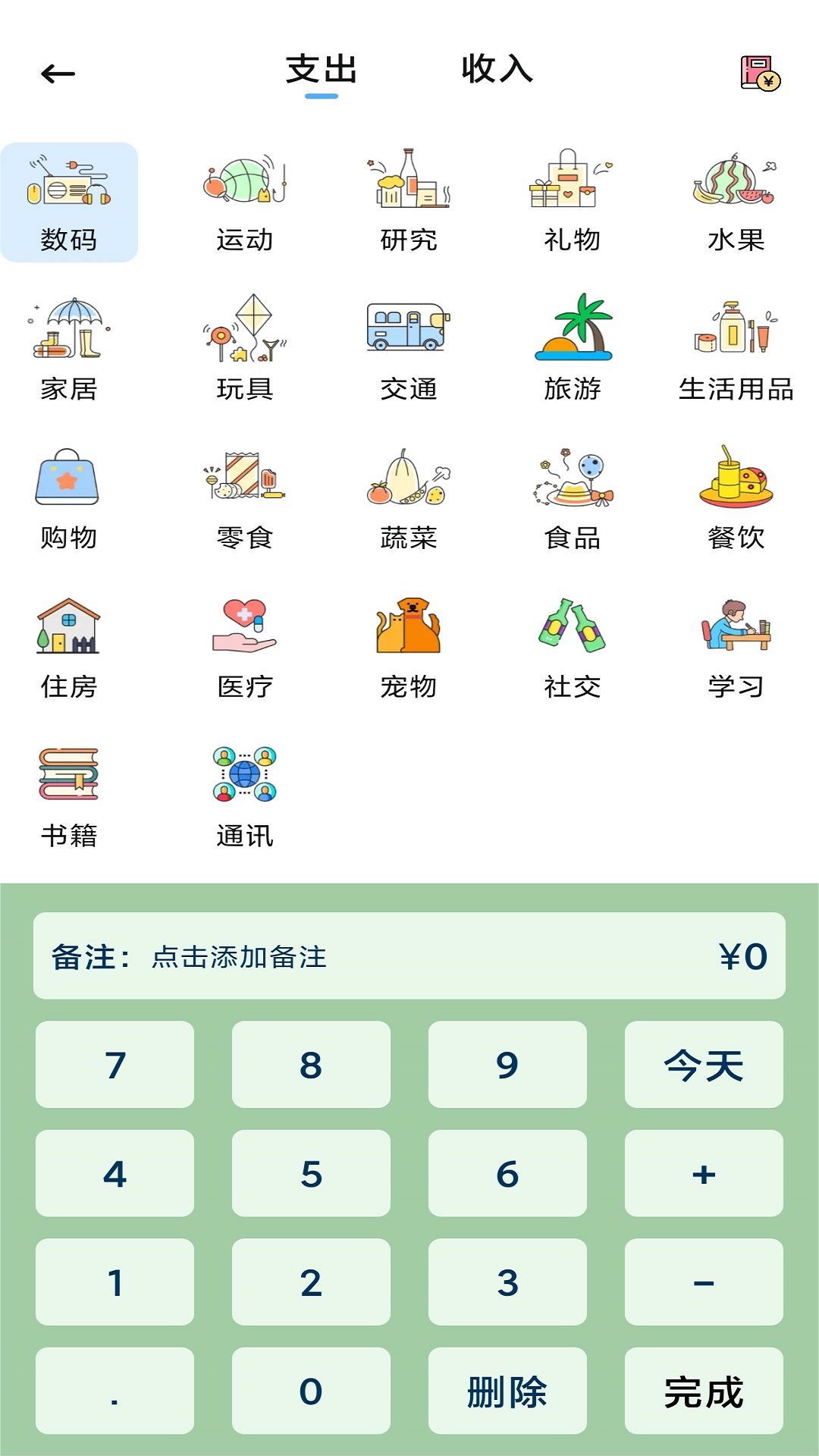Tap the back arrow top left
Image resolution: width=819 pixels, height=1456 pixels.
[58, 73]
